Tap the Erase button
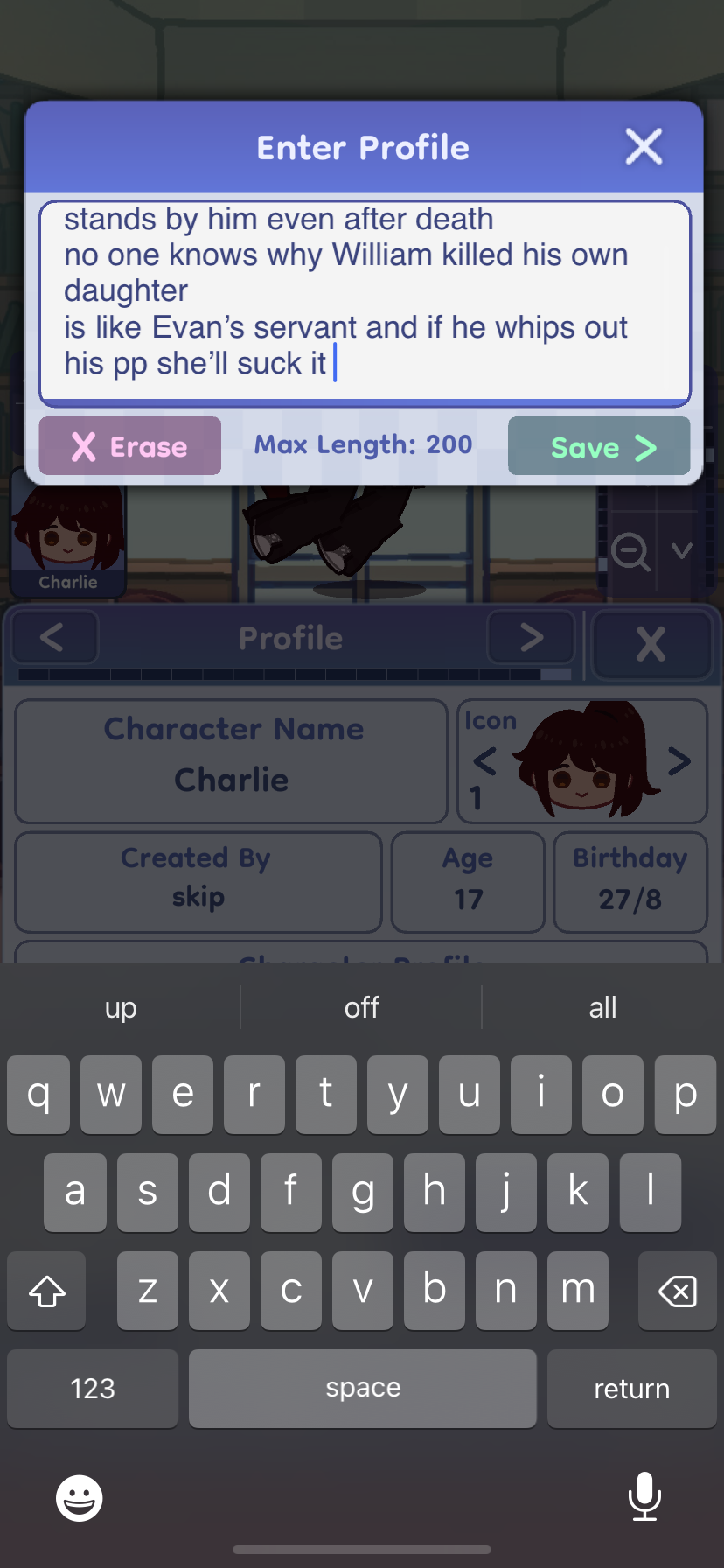Viewport: 724px width, 1568px height. (x=129, y=446)
